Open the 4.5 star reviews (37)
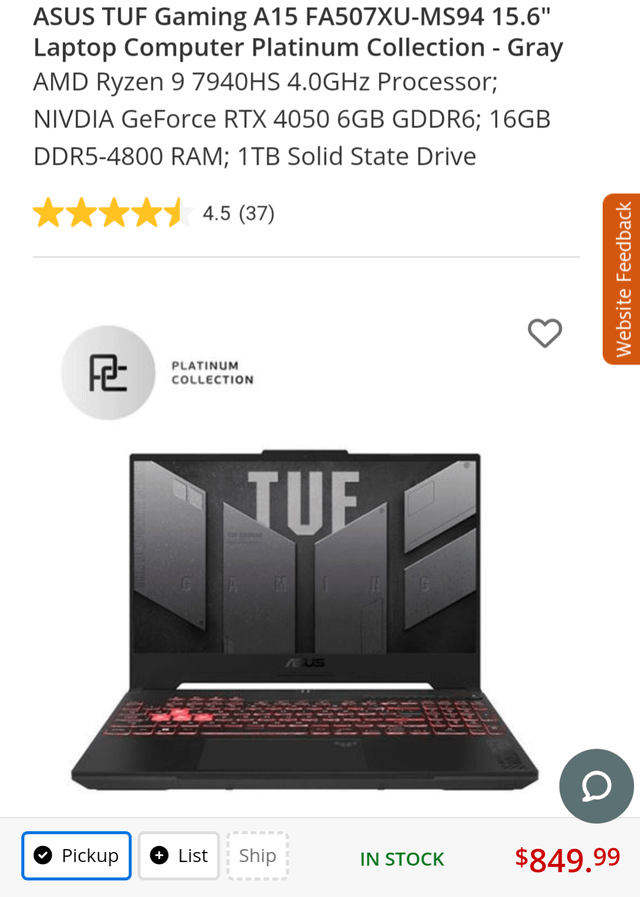This screenshot has height=897, width=640. pyautogui.click(x=154, y=213)
